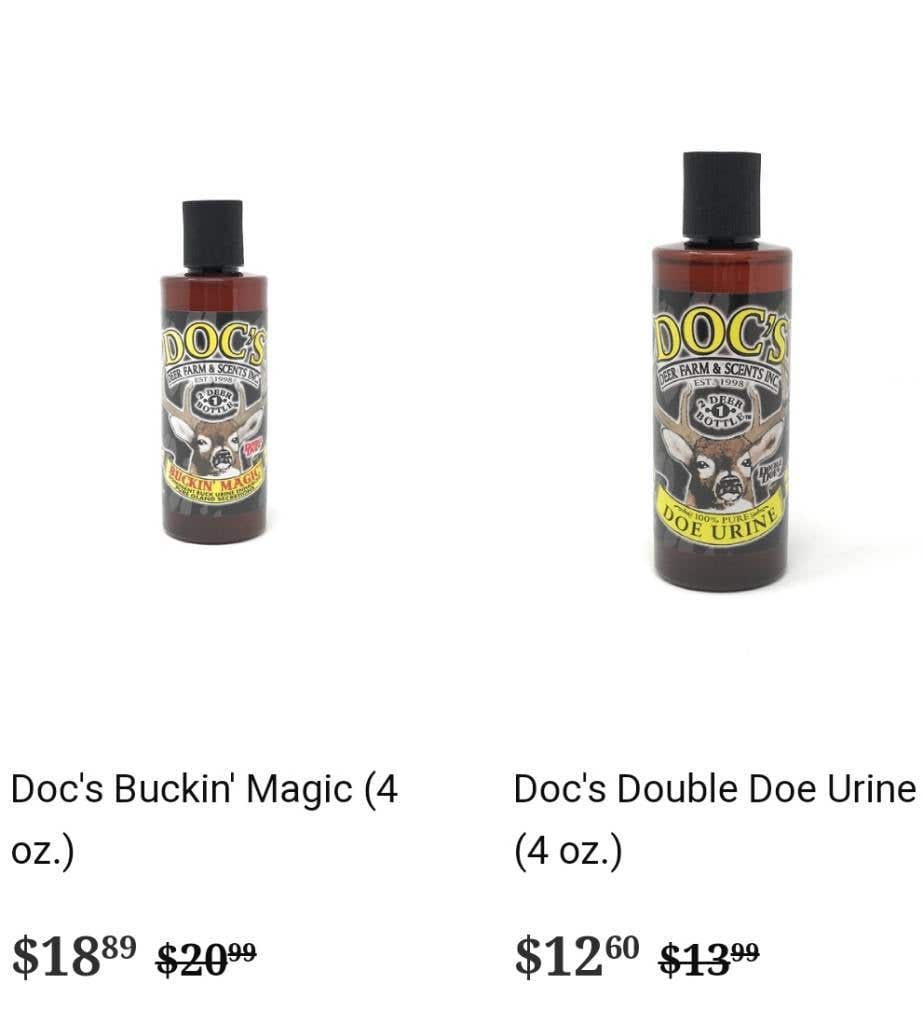Image resolution: width=923 pixels, height=1024 pixels.
Task: Open the Doc's Double Doe Urine (4 oz.) title link
Action: click(x=714, y=790)
